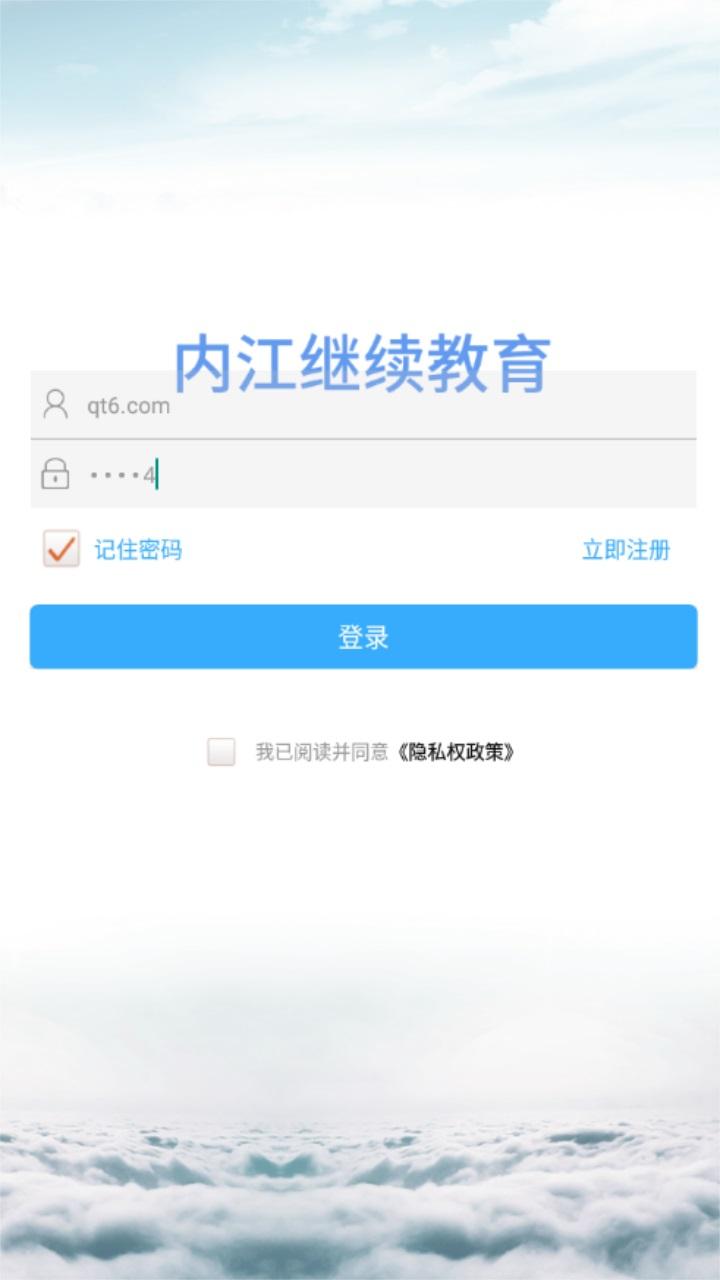This screenshot has height=1280, width=720.
Task: Tap the 登录 button to log in
Action: (363, 637)
